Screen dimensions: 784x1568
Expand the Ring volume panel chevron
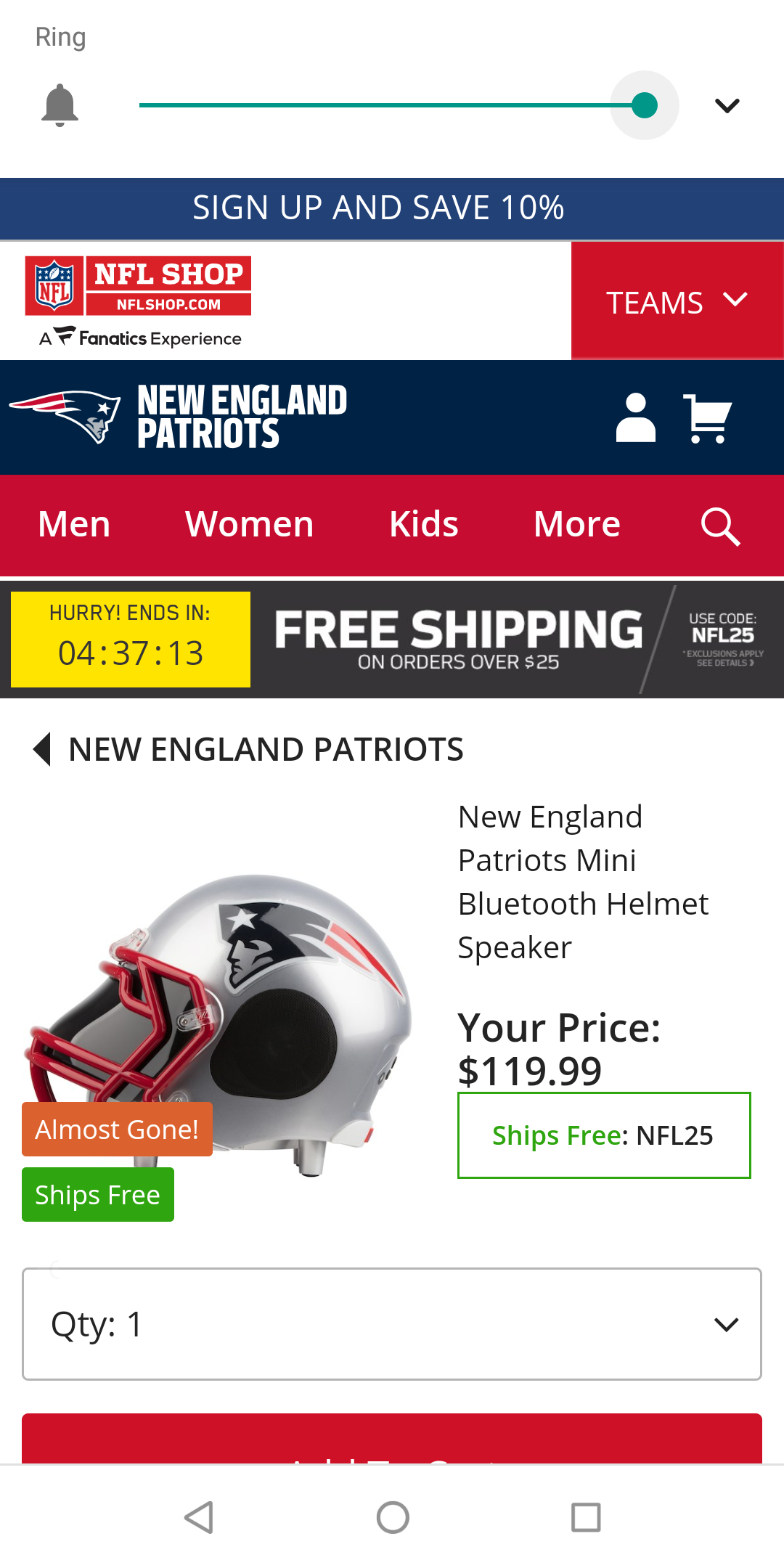[x=727, y=106]
